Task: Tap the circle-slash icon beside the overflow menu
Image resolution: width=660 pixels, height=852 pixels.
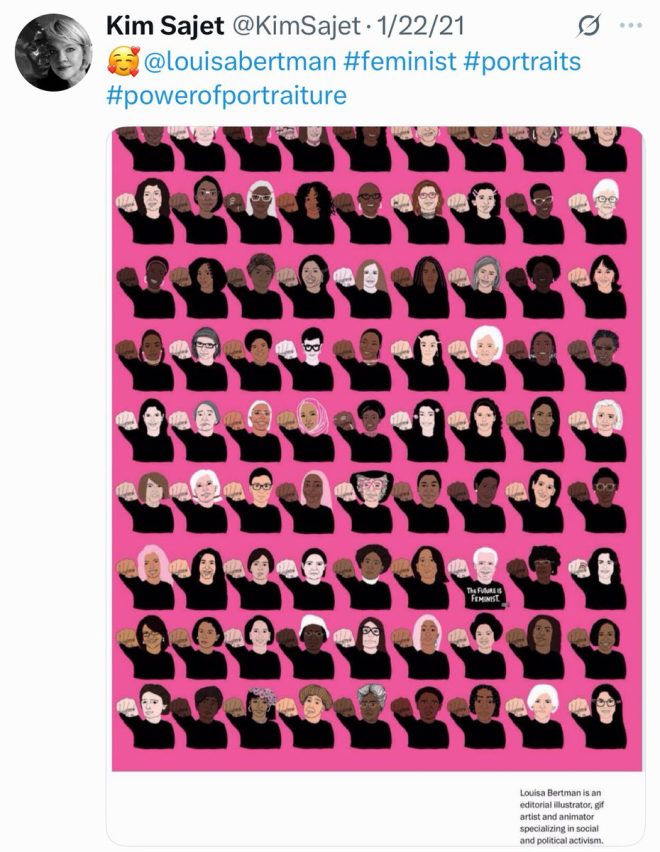Action: 590,23
